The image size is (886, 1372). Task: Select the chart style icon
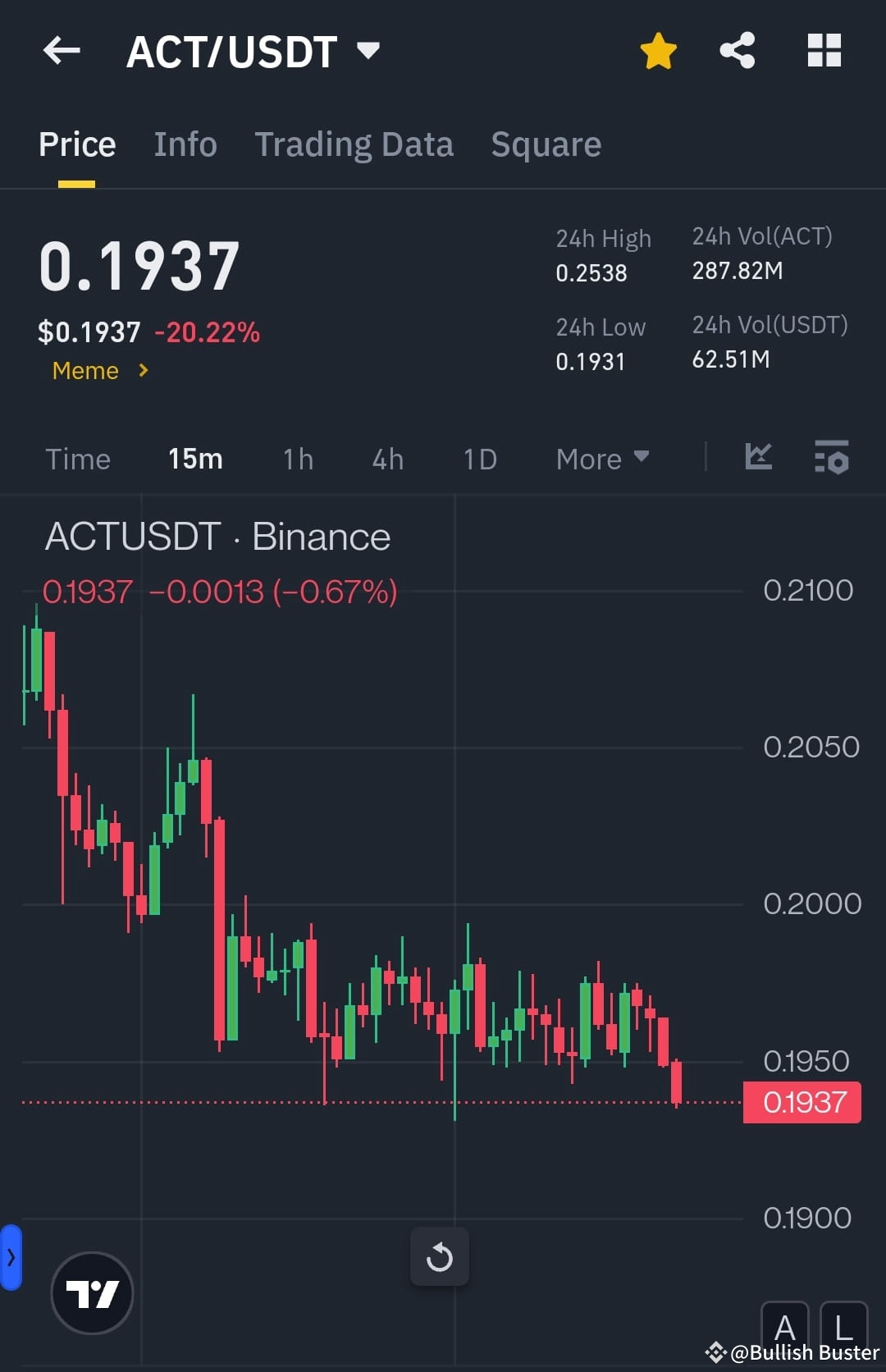tap(757, 459)
